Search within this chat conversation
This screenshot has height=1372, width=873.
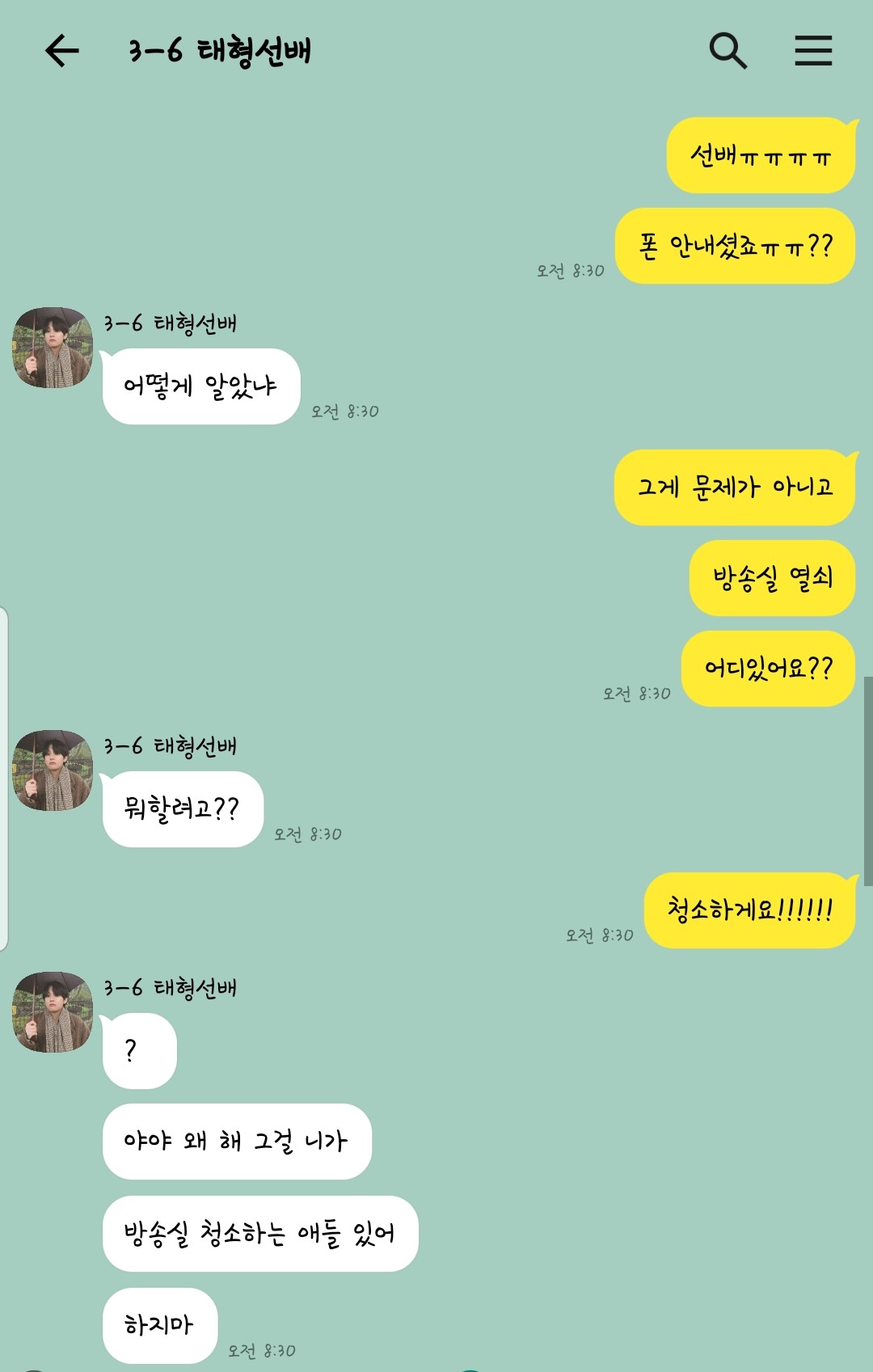click(727, 51)
